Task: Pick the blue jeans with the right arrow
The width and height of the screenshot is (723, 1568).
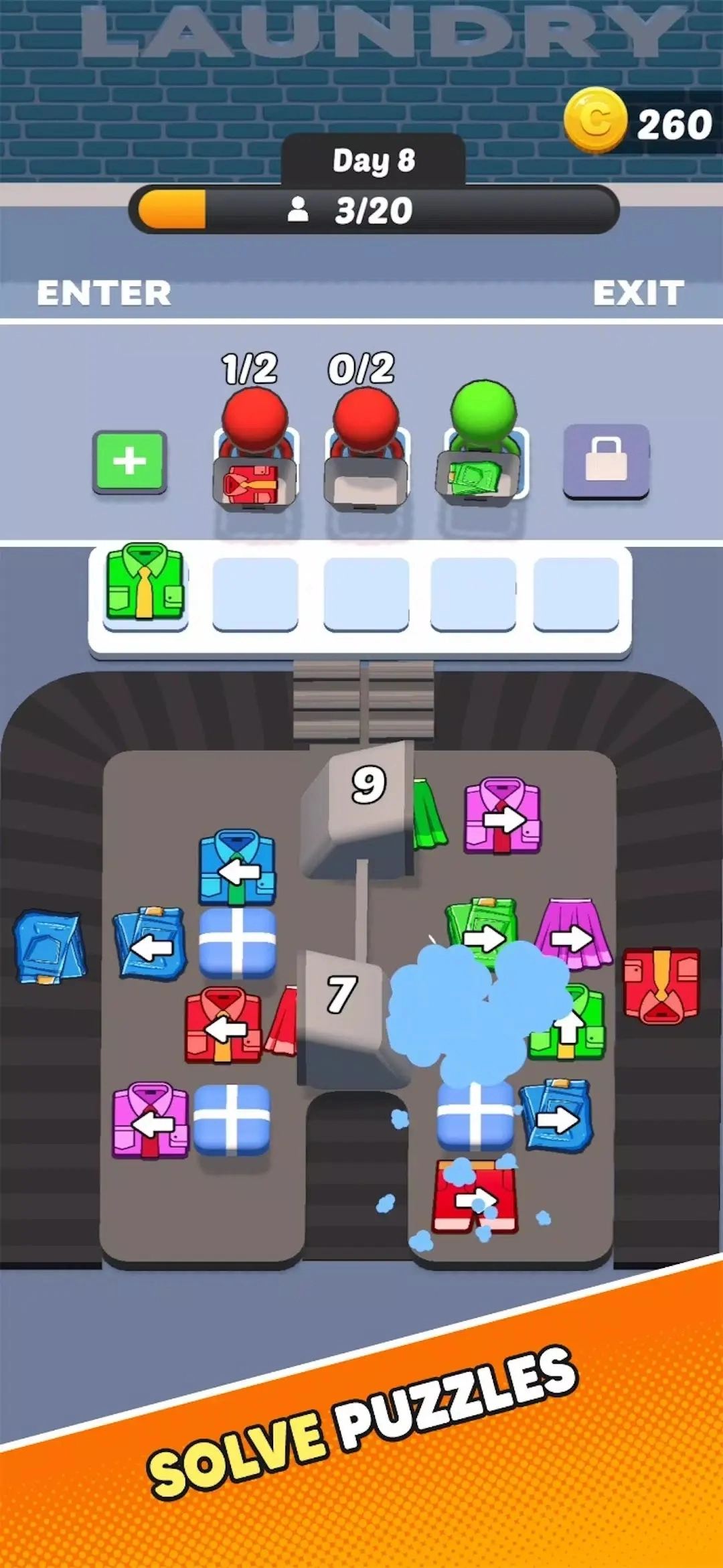Action: tap(557, 1115)
